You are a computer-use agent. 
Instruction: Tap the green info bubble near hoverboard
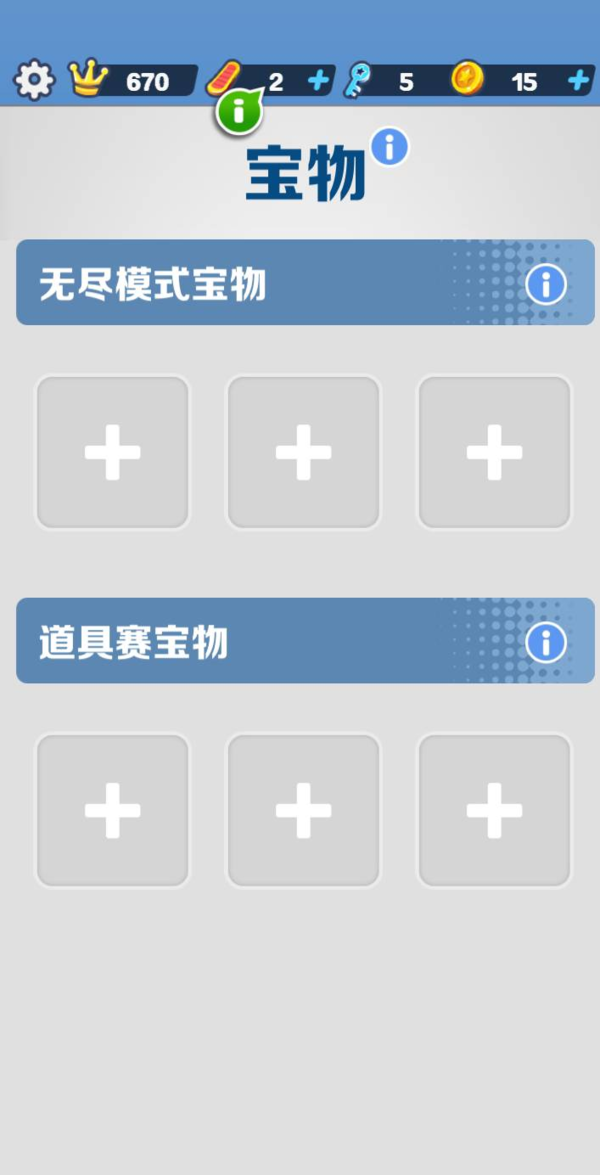click(238, 111)
